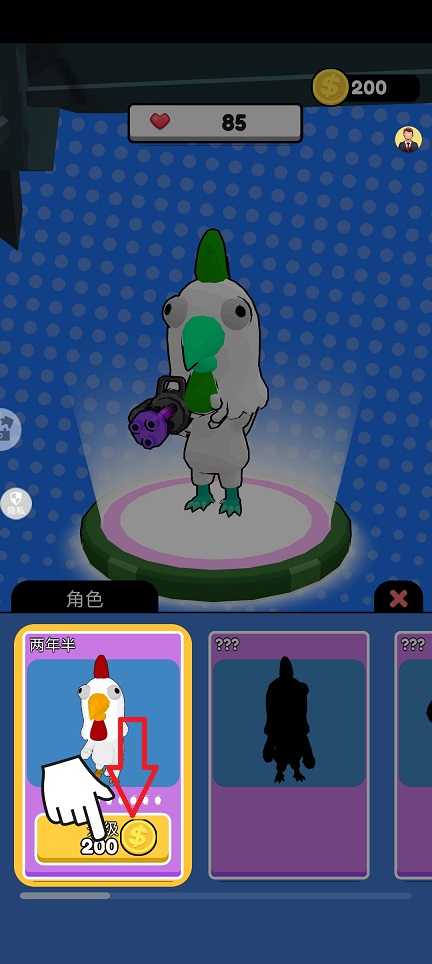
Task: Switch to the 角色 tab
Action: coord(85,598)
